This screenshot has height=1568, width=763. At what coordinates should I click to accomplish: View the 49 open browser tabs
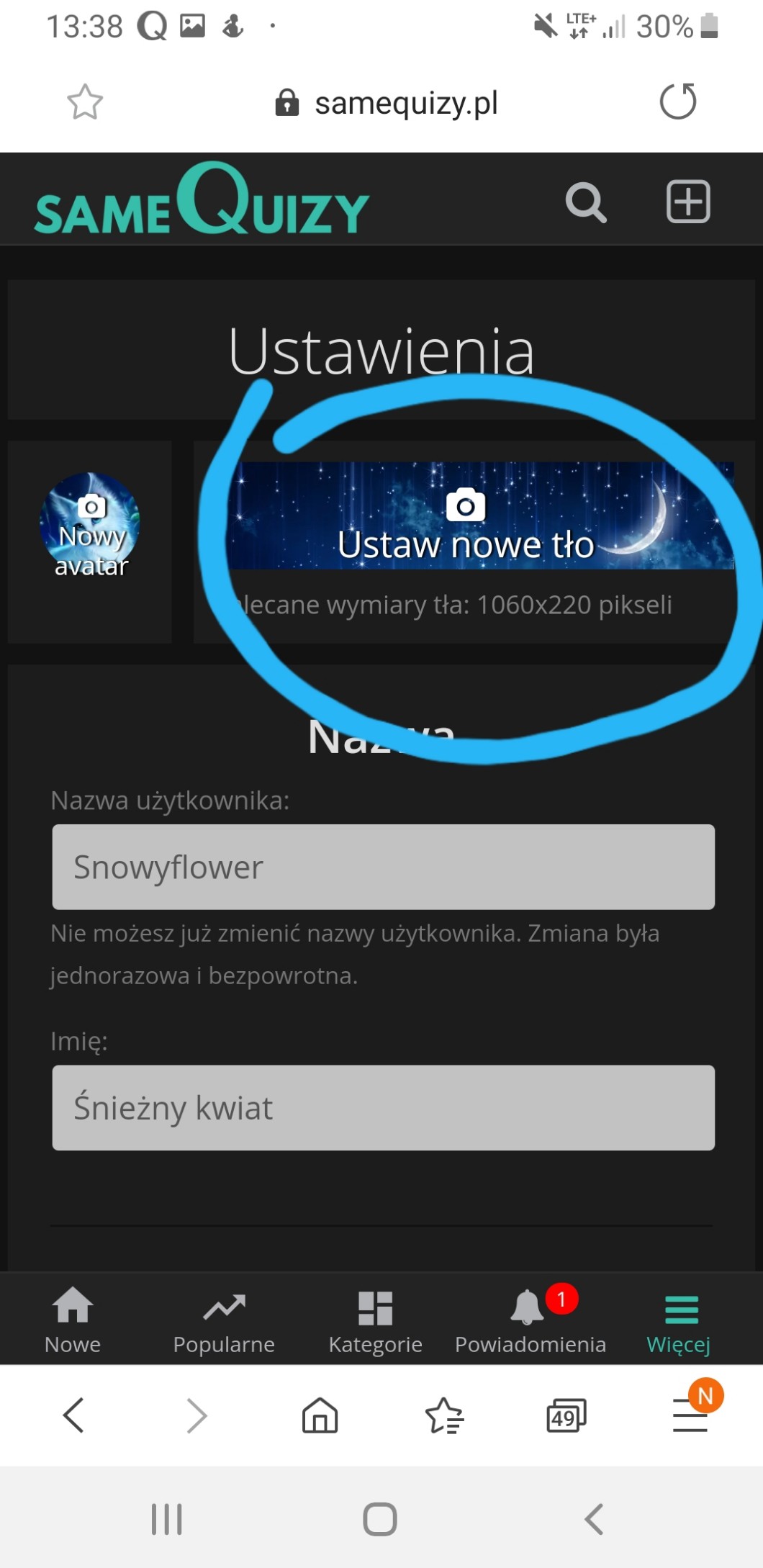[x=566, y=1415]
